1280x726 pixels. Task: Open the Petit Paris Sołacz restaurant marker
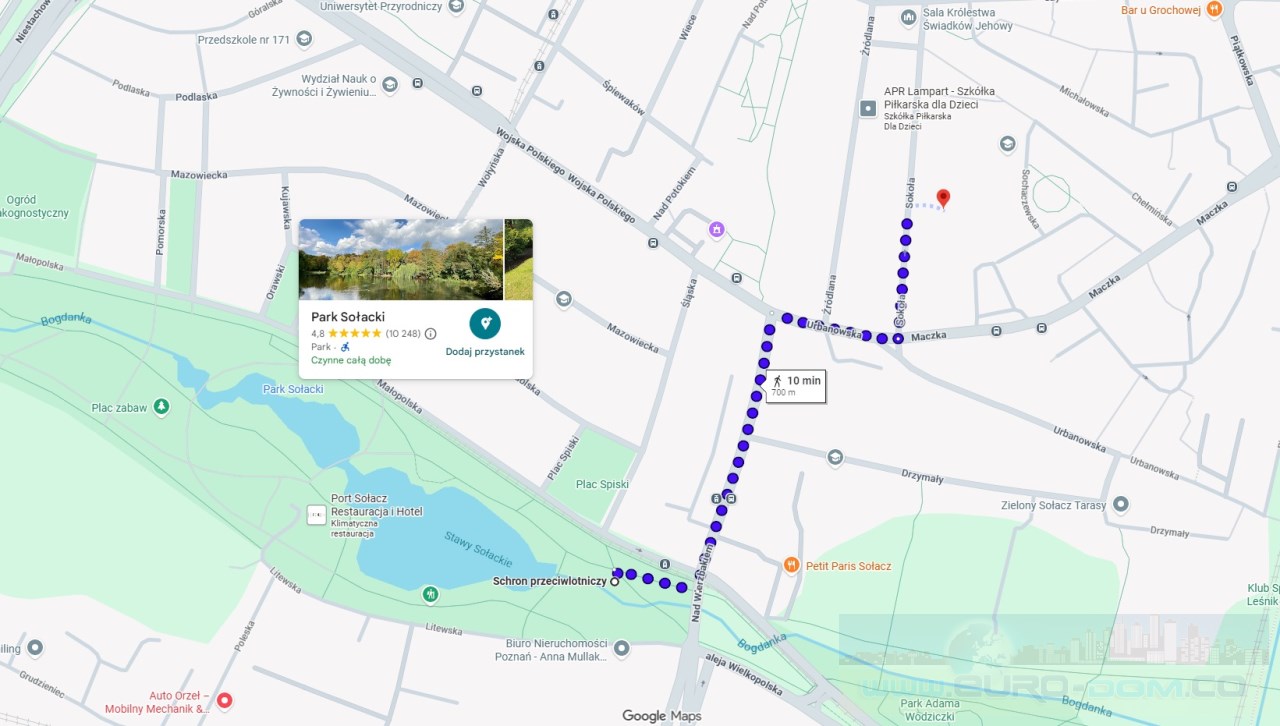point(792,566)
